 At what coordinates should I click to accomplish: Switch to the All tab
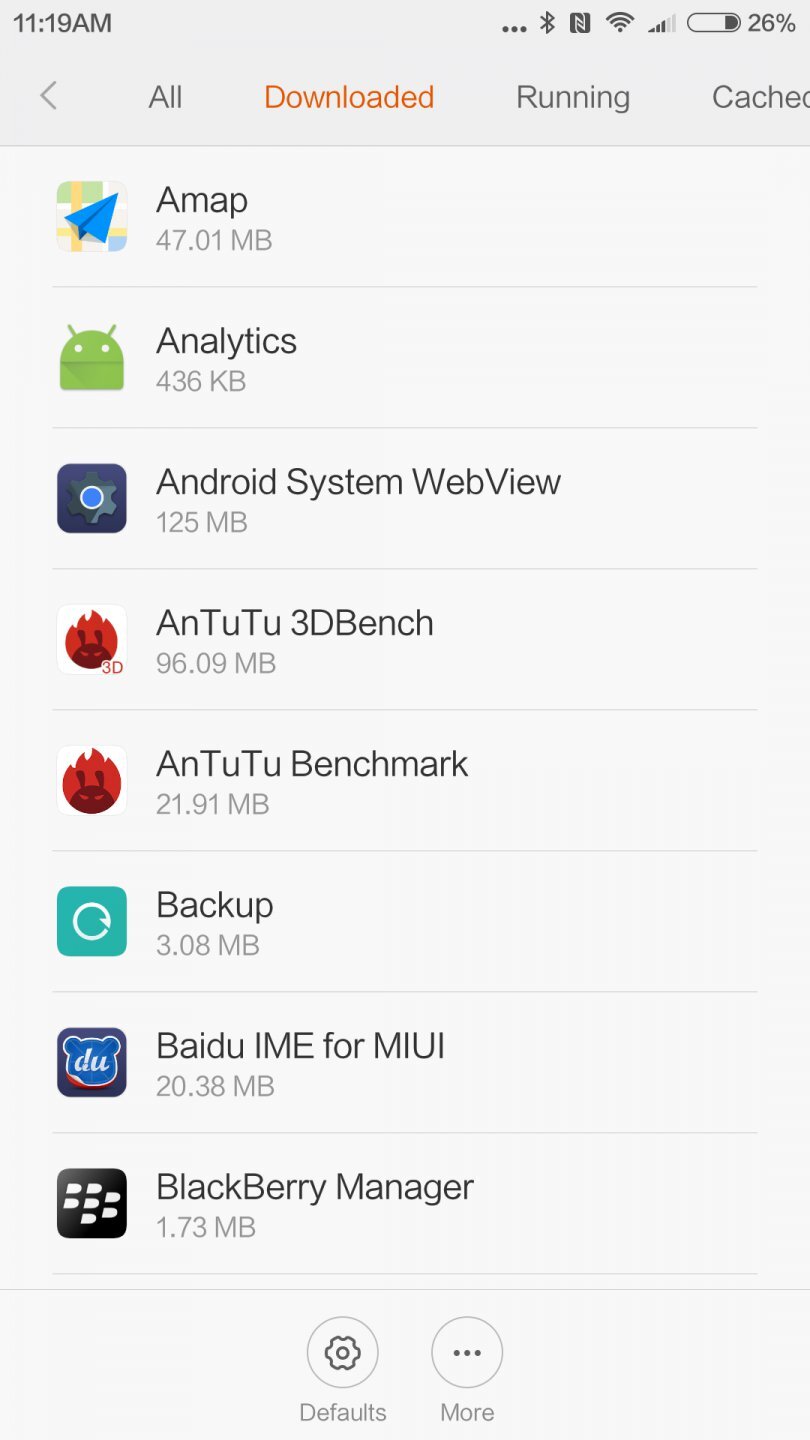(165, 97)
